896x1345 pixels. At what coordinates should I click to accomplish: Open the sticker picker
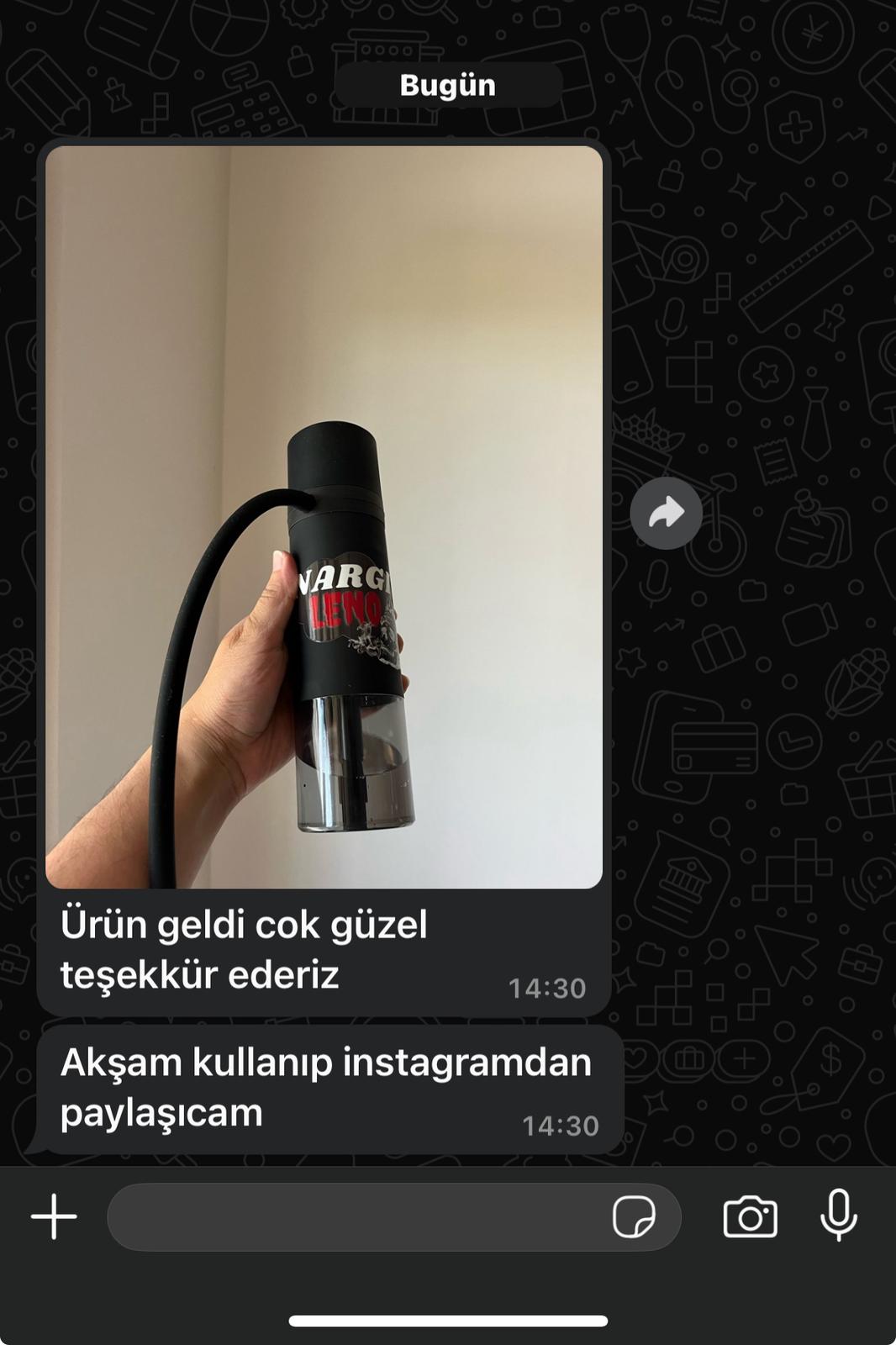tap(634, 1216)
